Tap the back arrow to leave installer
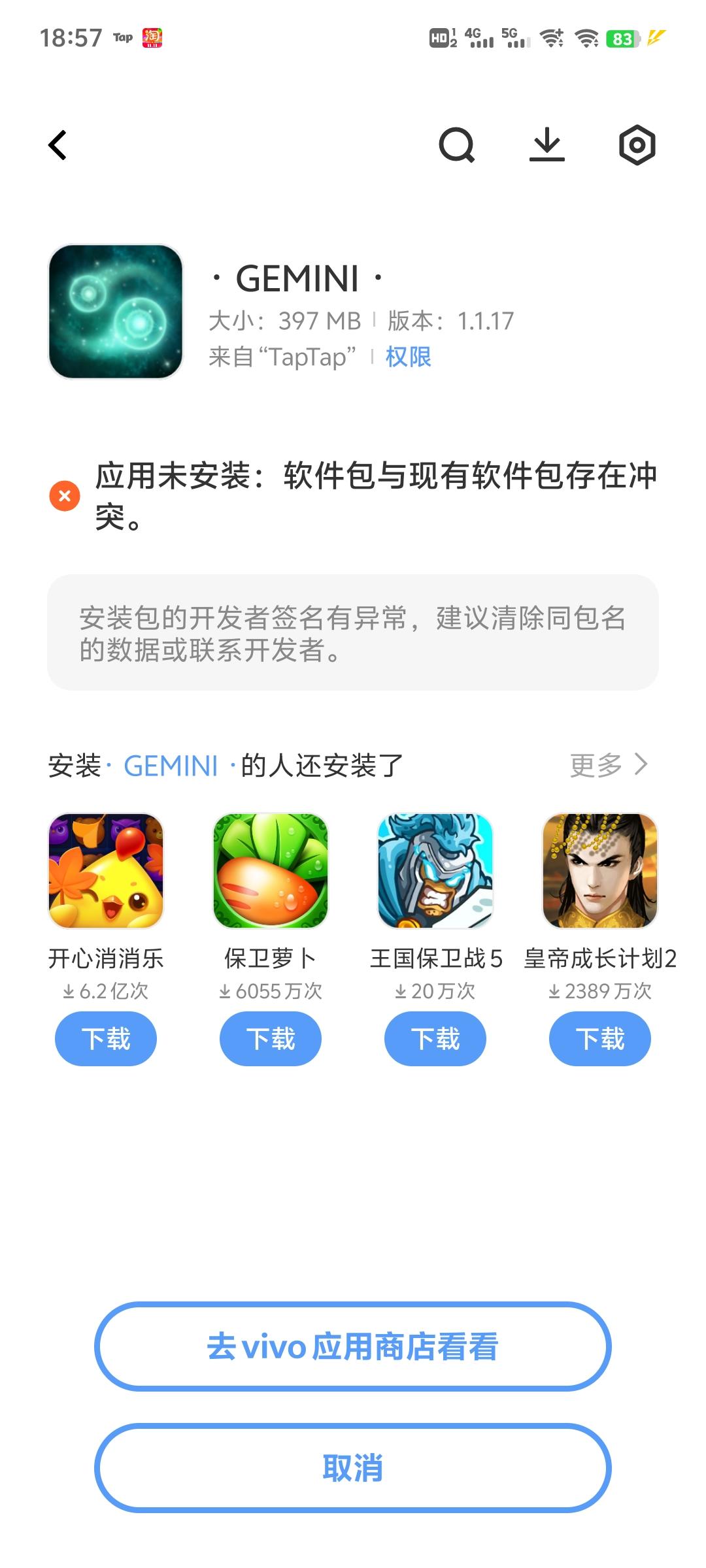706x1568 pixels. click(x=58, y=145)
